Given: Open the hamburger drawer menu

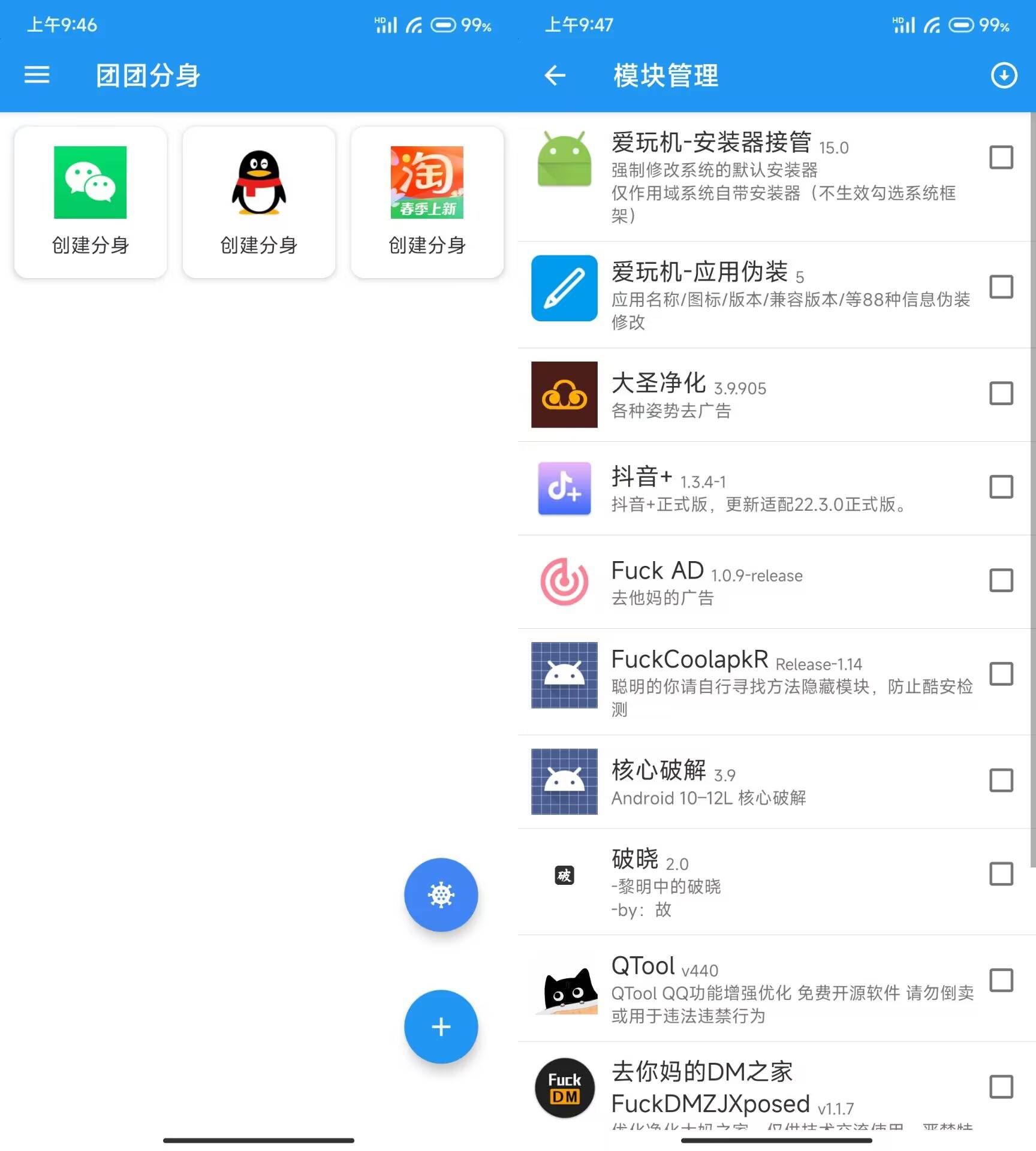Looking at the screenshot, I should 37,75.
